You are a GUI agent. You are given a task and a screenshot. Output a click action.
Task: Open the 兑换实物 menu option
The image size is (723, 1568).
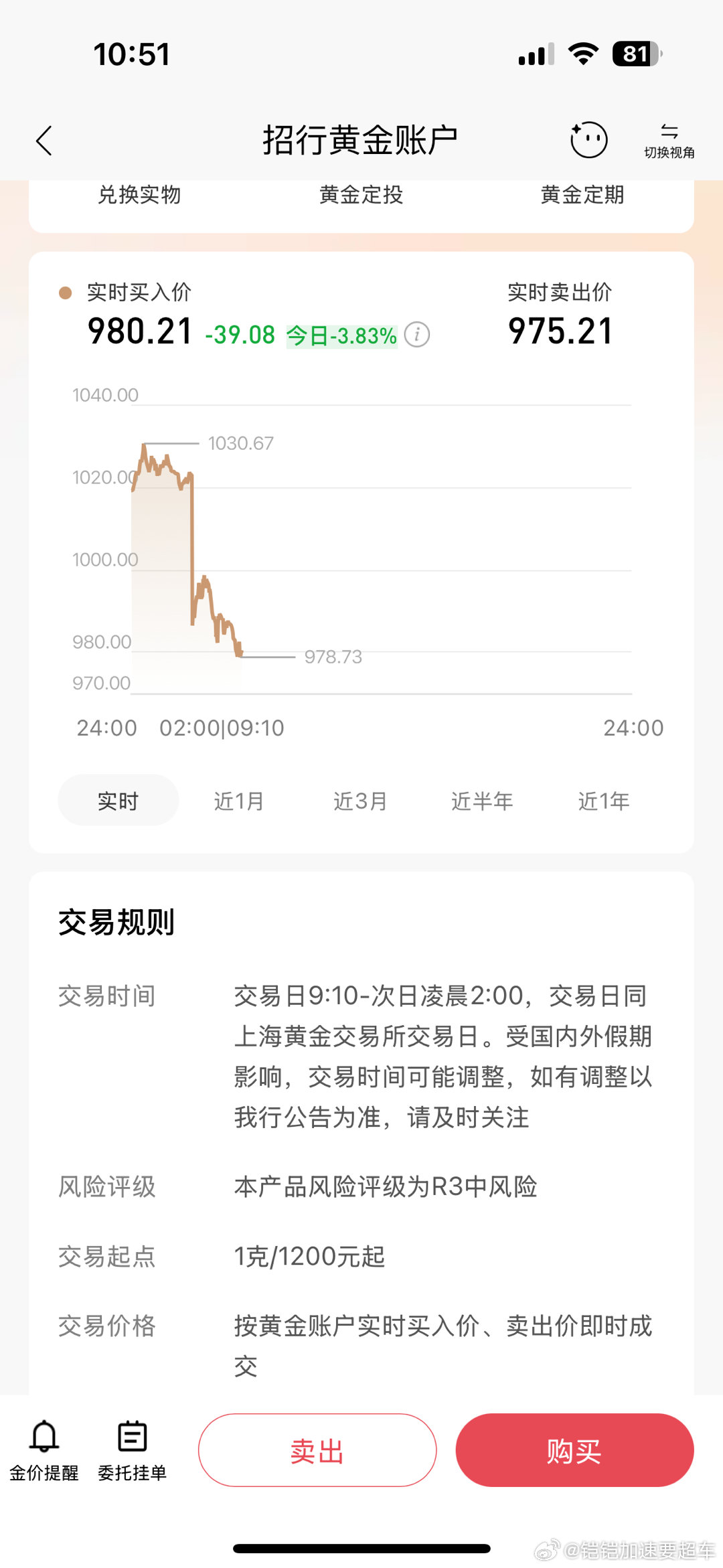coord(139,195)
